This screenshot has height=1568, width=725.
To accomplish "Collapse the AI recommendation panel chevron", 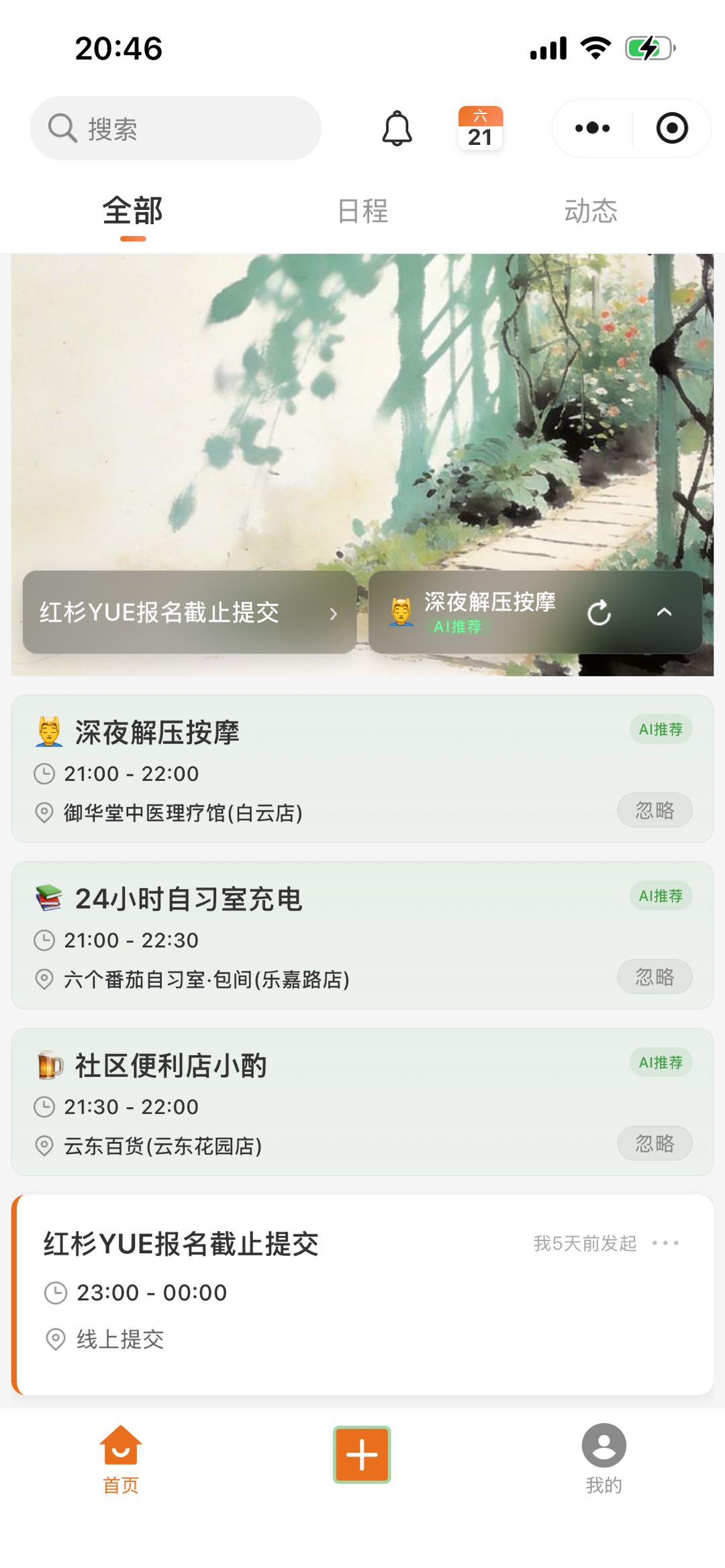I will point(664,612).
